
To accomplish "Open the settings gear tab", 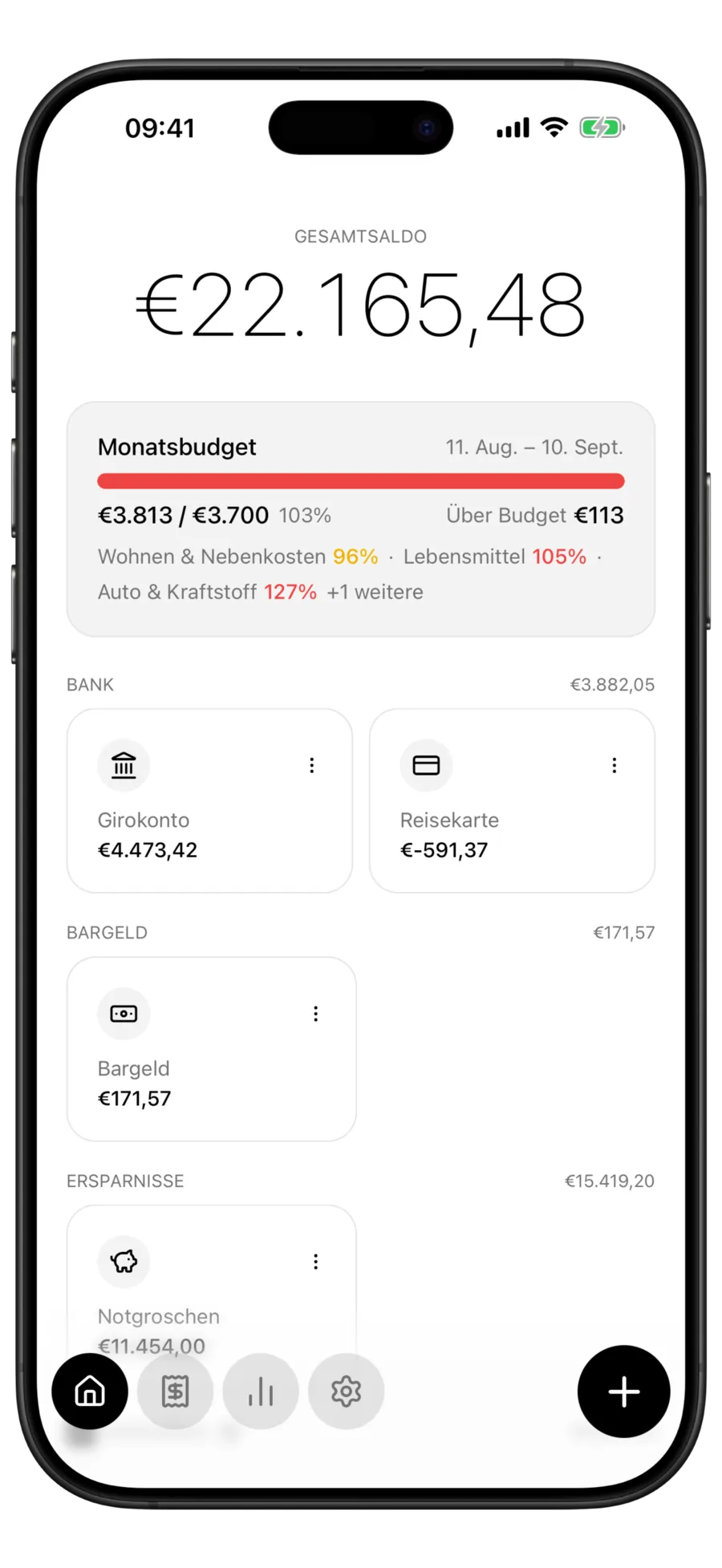I will (x=346, y=1391).
